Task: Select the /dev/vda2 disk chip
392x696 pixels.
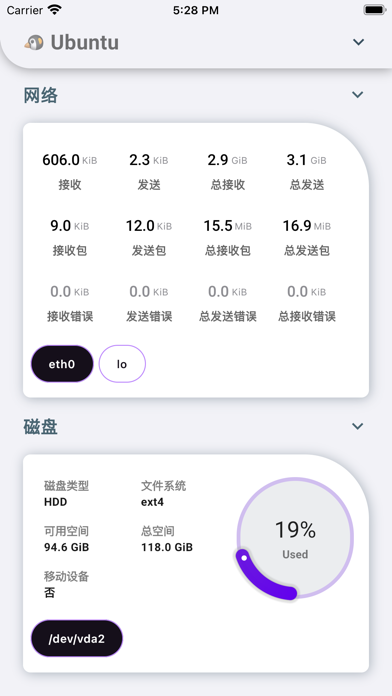Action: (x=77, y=638)
